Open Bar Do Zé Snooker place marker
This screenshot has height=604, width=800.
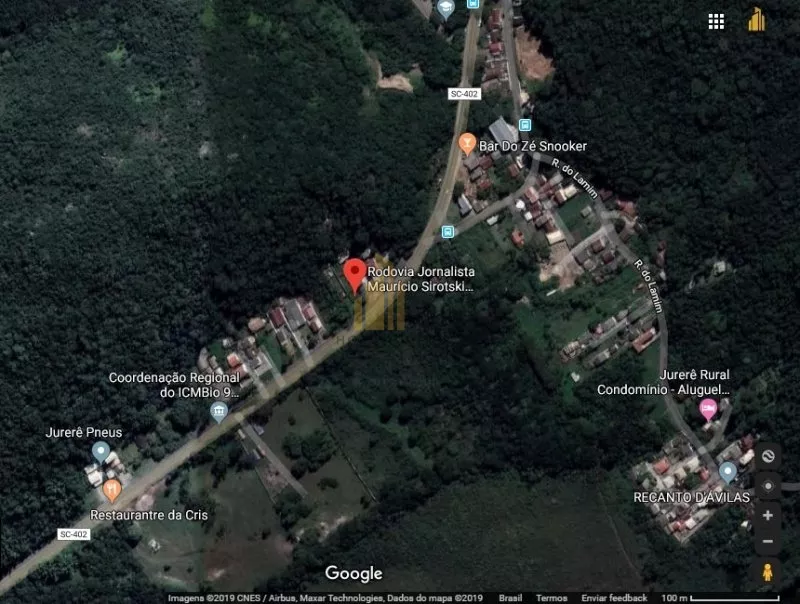(x=467, y=144)
